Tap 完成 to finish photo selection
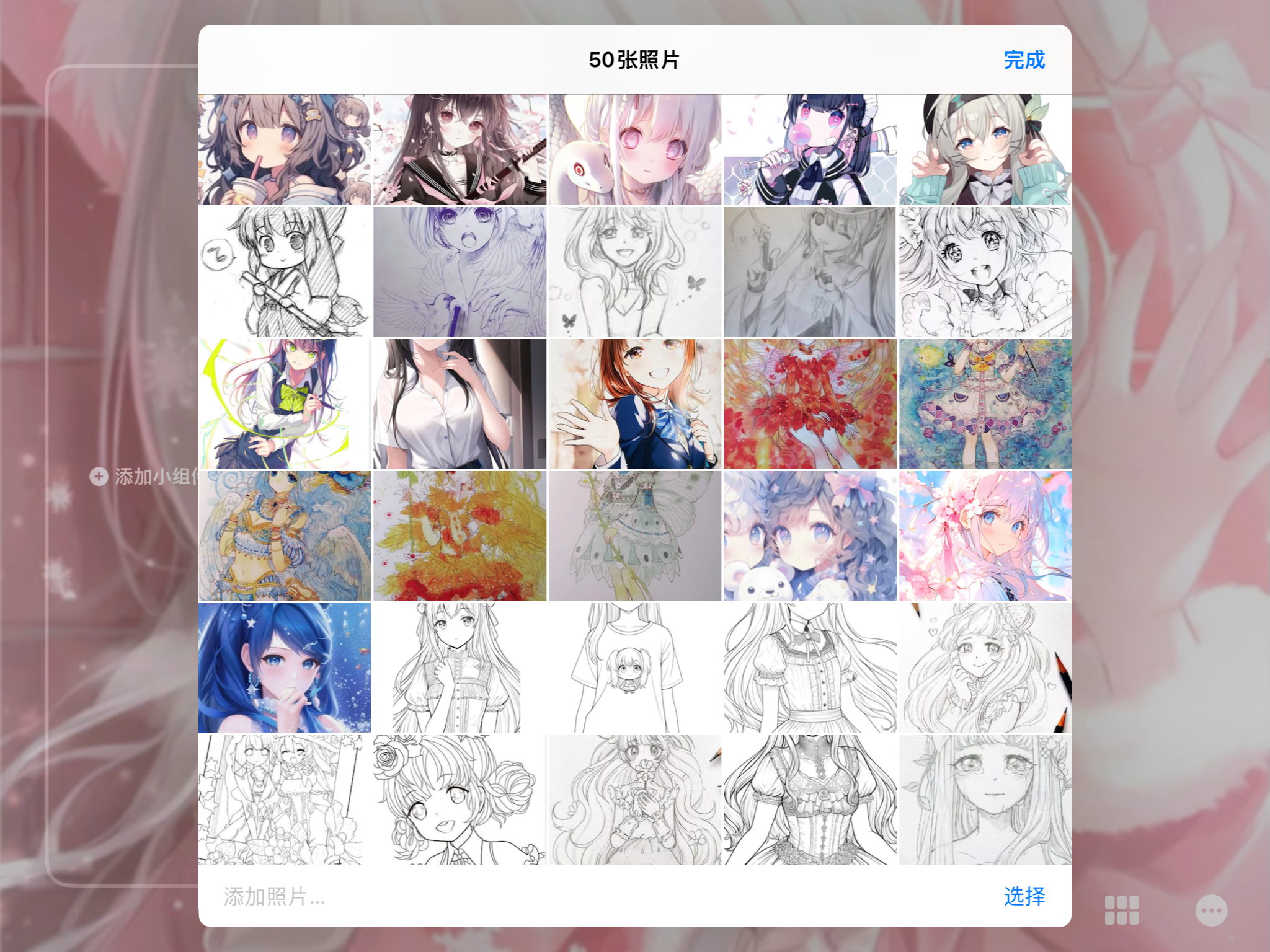Image resolution: width=1270 pixels, height=952 pixels. click(1024, 60)
